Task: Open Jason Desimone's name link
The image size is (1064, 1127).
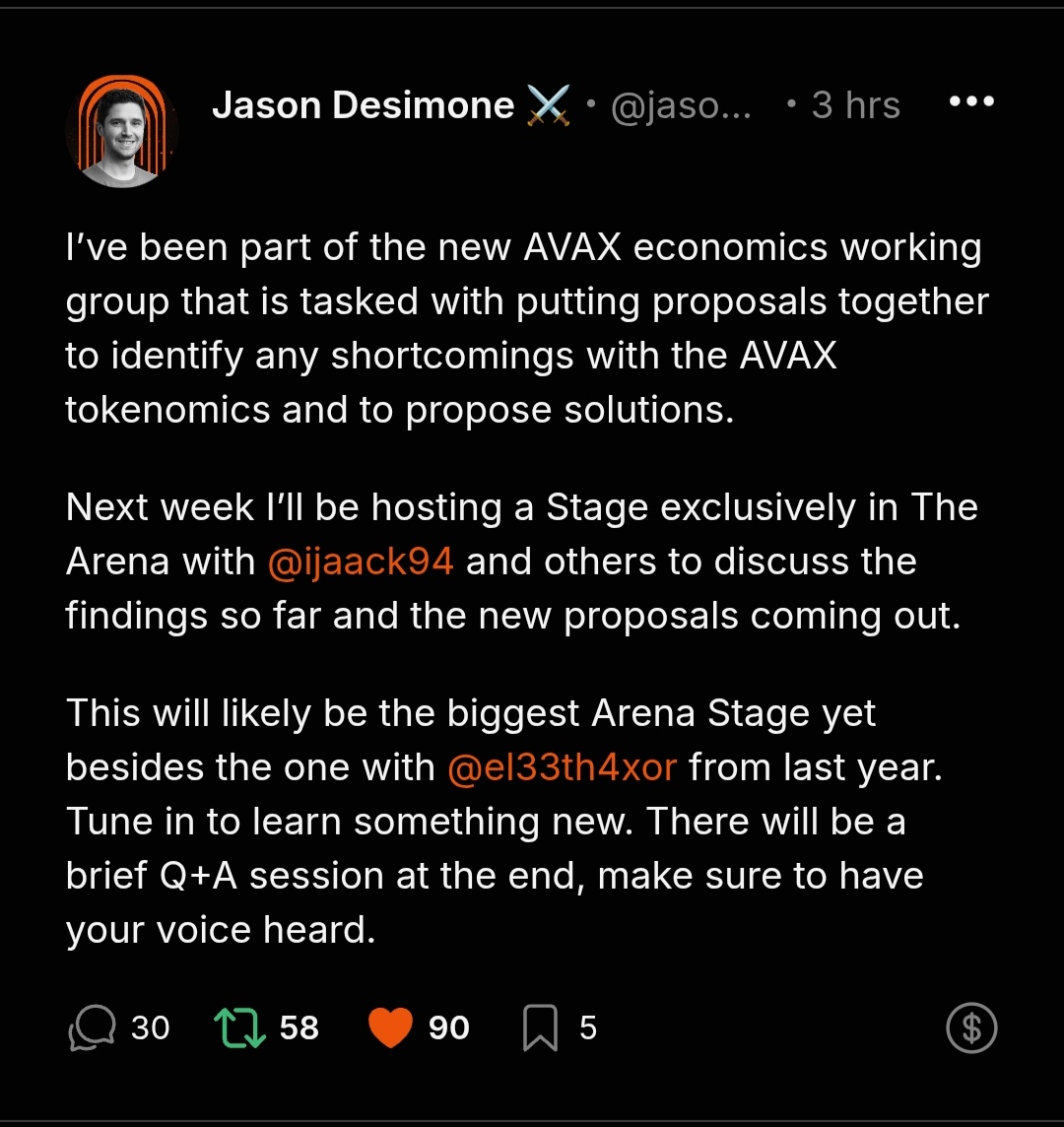Action: (363, 104)
